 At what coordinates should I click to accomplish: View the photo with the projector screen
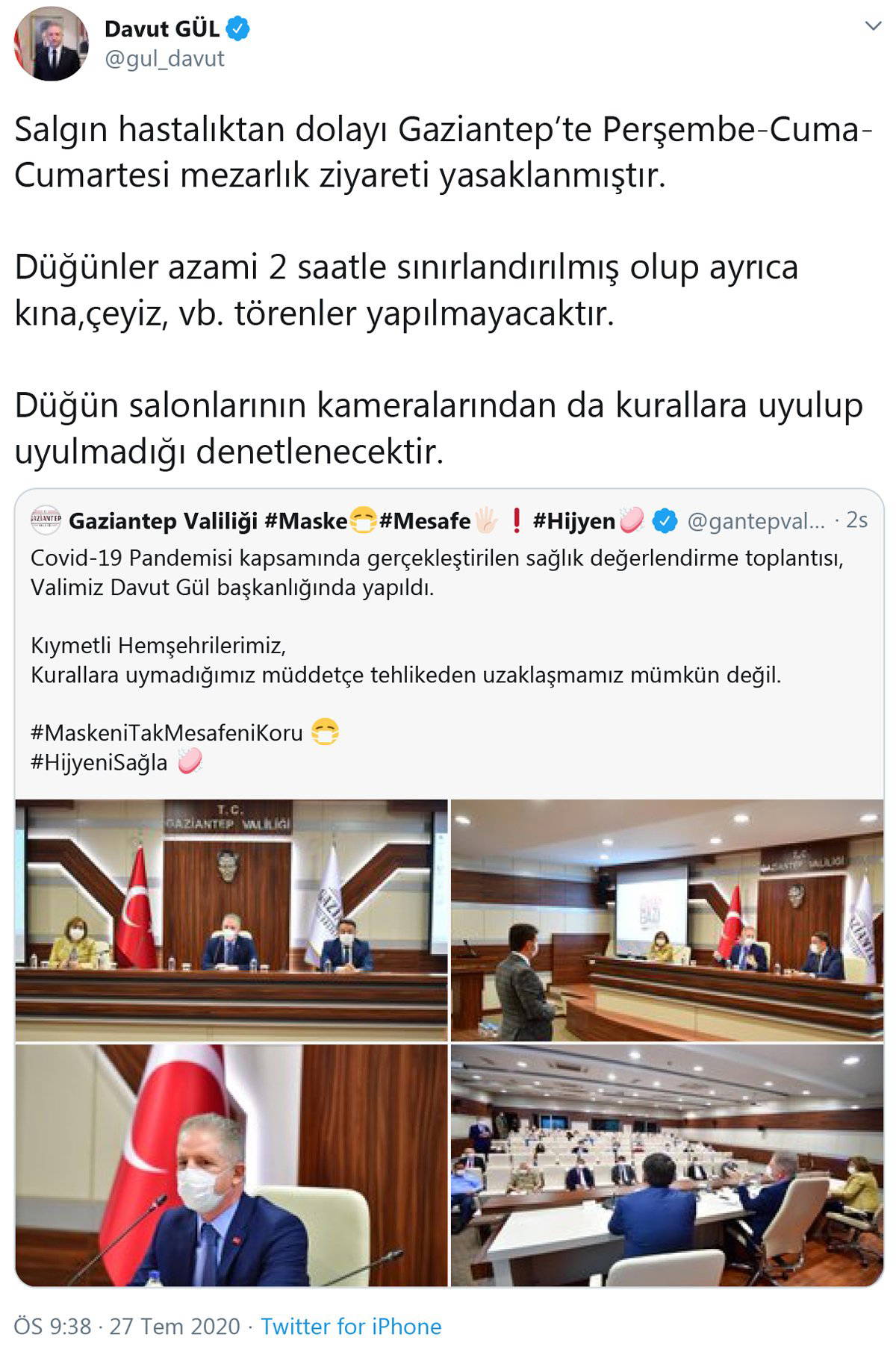(667, 920)
